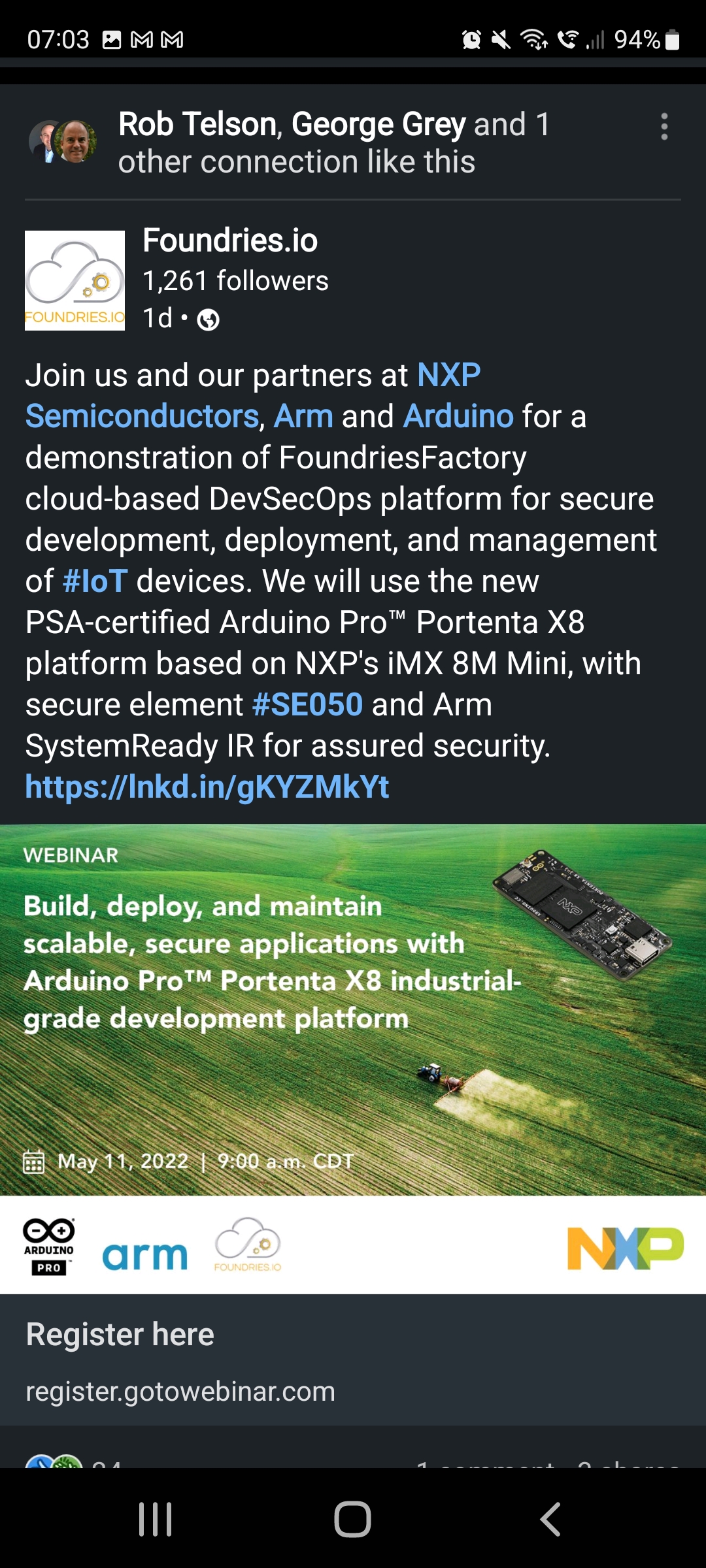This screenshot has height=1568, width=706.
Task: Open the #SE050 hashtag
Action: [x=307, y=704]
